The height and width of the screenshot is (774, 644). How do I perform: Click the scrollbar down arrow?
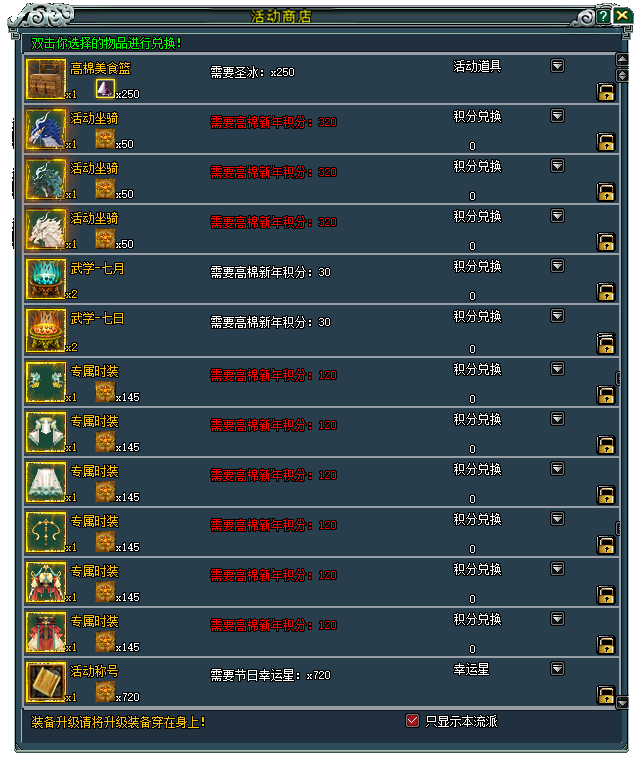click(x=622, y=701)
